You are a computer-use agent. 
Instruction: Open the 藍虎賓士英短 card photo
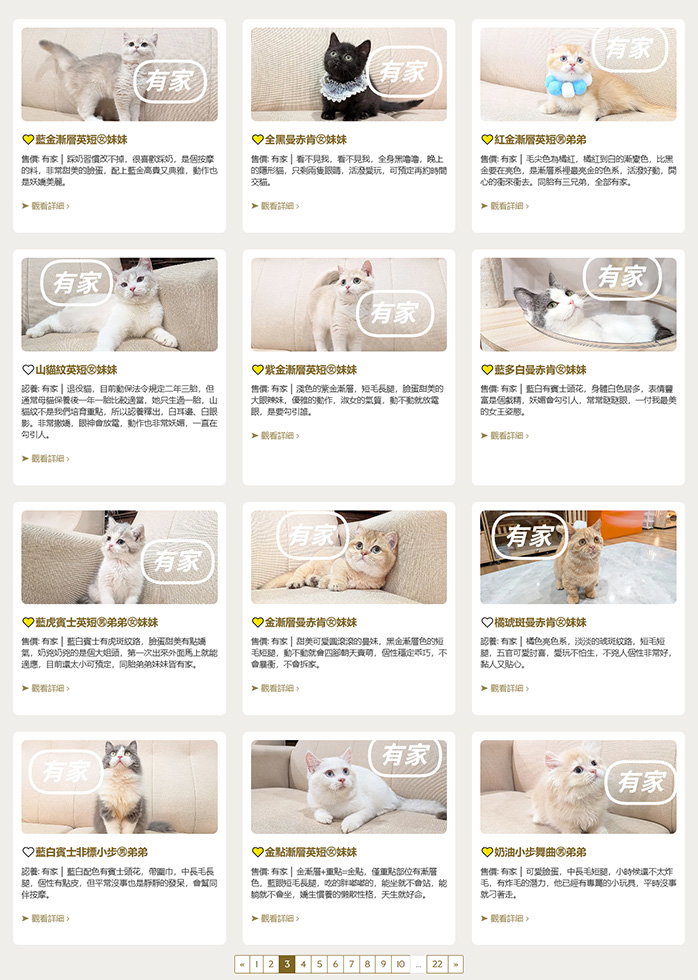pyautogui.click(x=119, y=557)
